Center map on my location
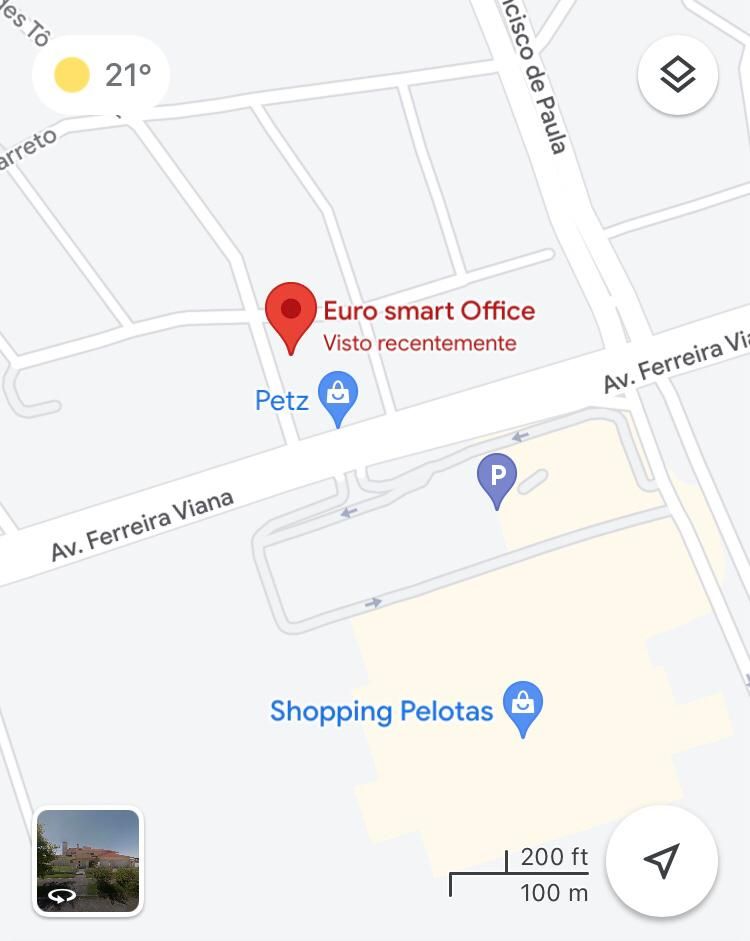 (x=661, y=860)
